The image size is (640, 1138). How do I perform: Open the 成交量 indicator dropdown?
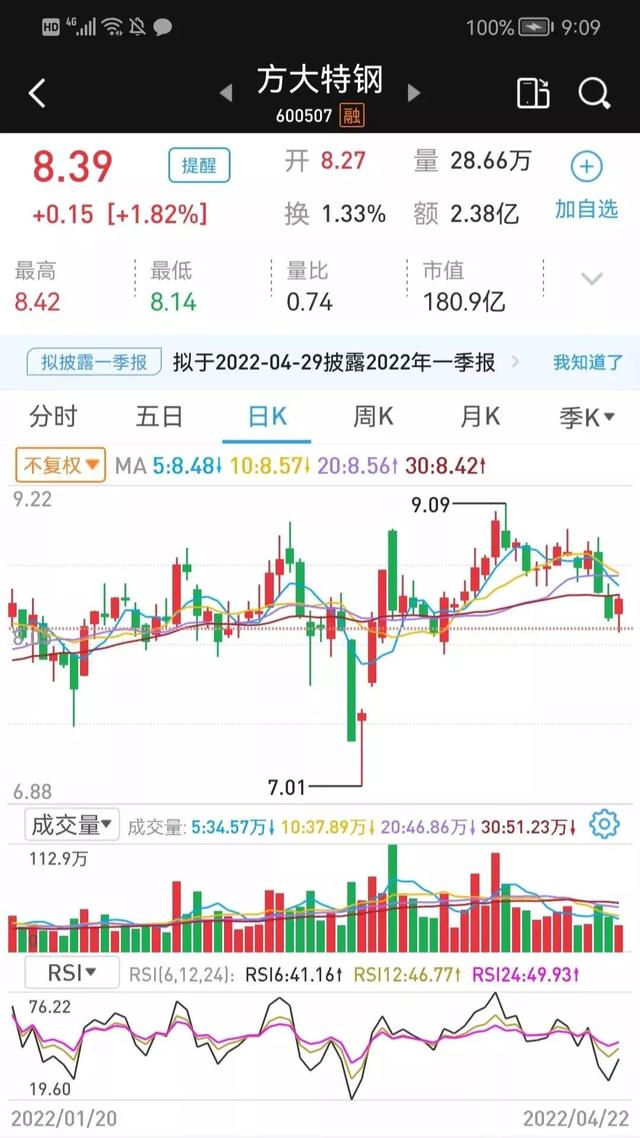click(73, 824)
